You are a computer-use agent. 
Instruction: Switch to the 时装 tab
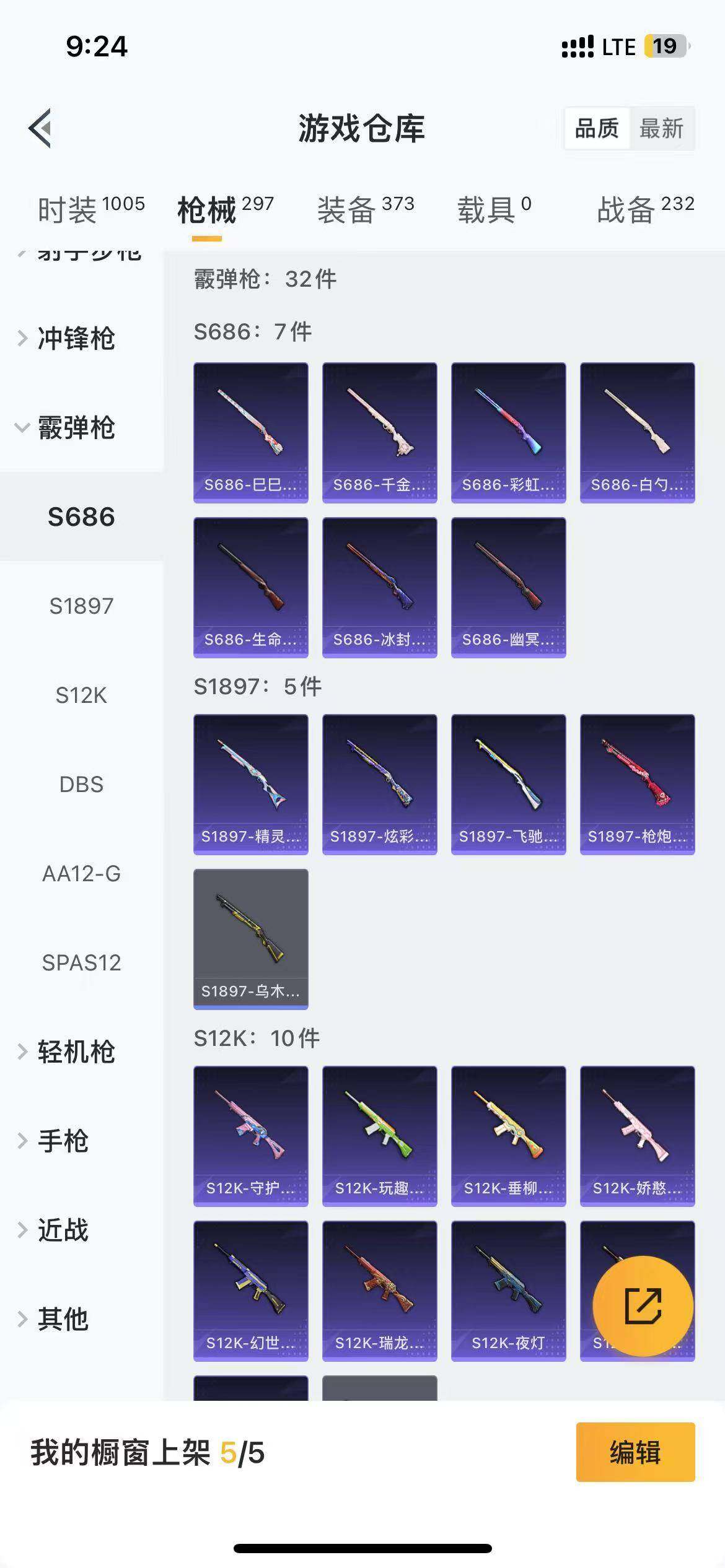coord(90,210)
